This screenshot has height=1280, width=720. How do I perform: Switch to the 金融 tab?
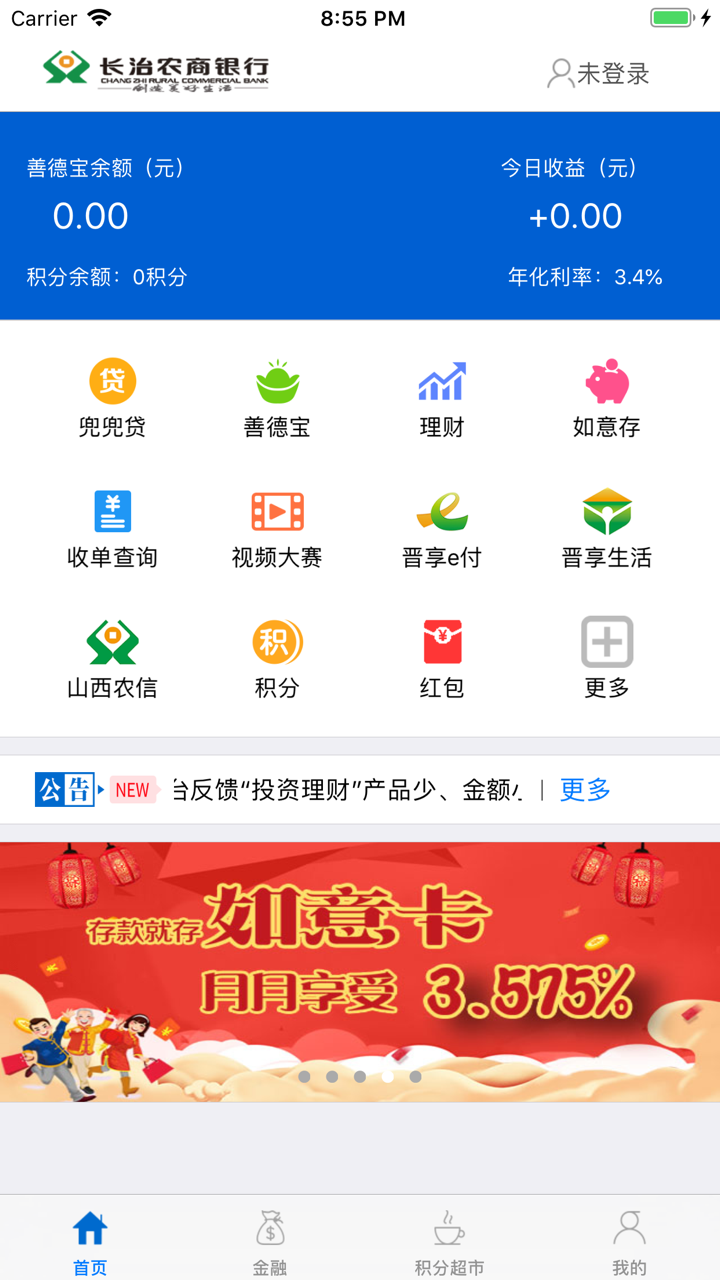[270, 1240]
